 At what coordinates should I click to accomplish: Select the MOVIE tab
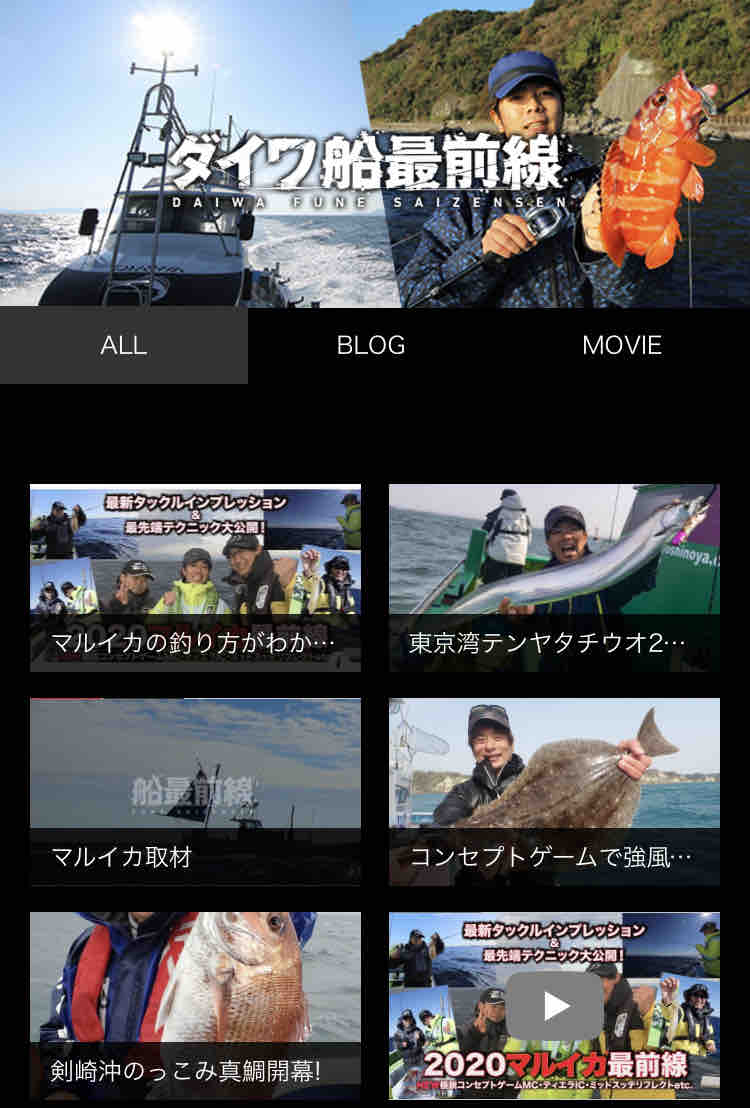621,345
